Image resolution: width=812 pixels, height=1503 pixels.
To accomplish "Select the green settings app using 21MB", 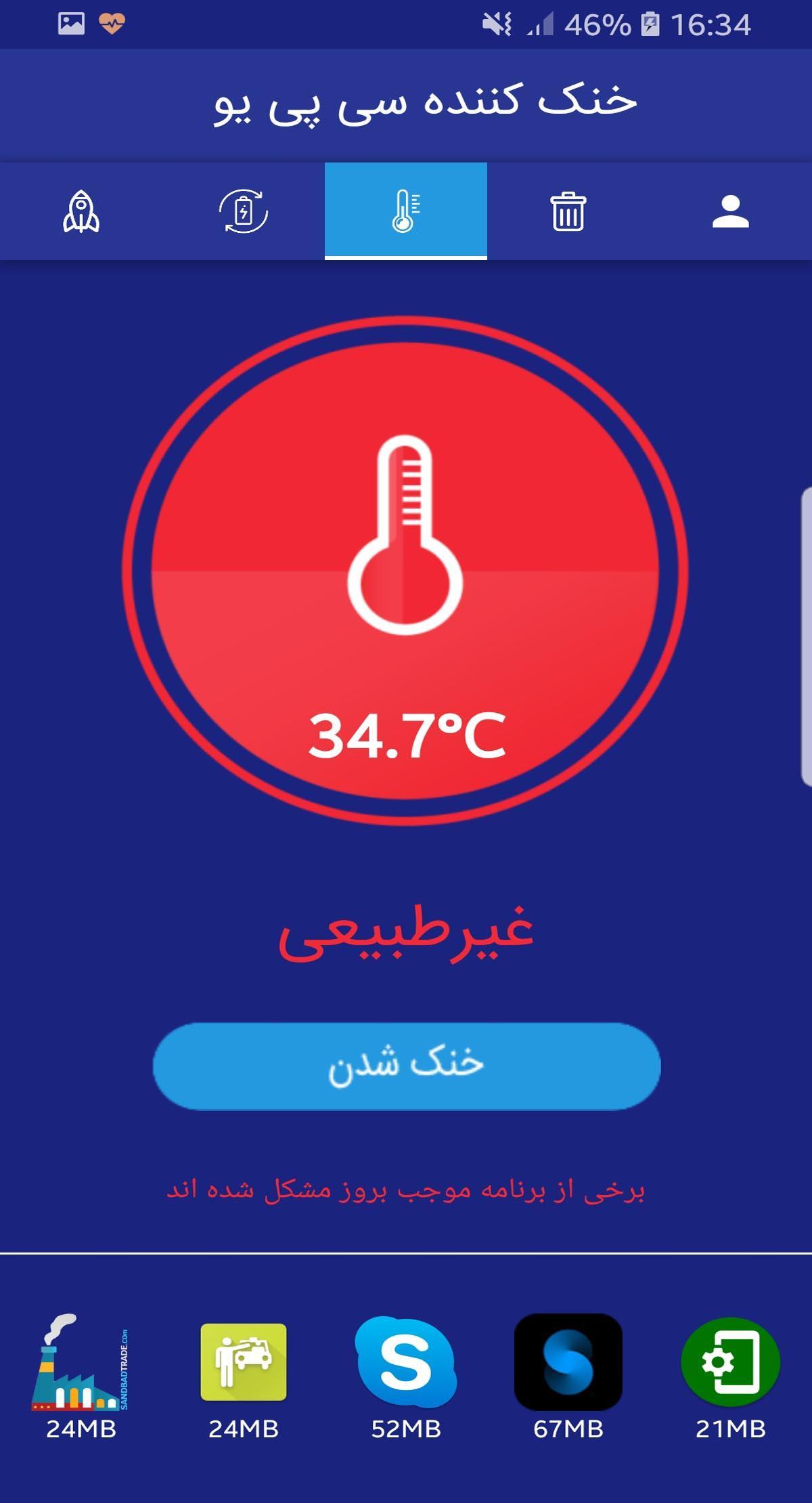I will coord(731,1362).
